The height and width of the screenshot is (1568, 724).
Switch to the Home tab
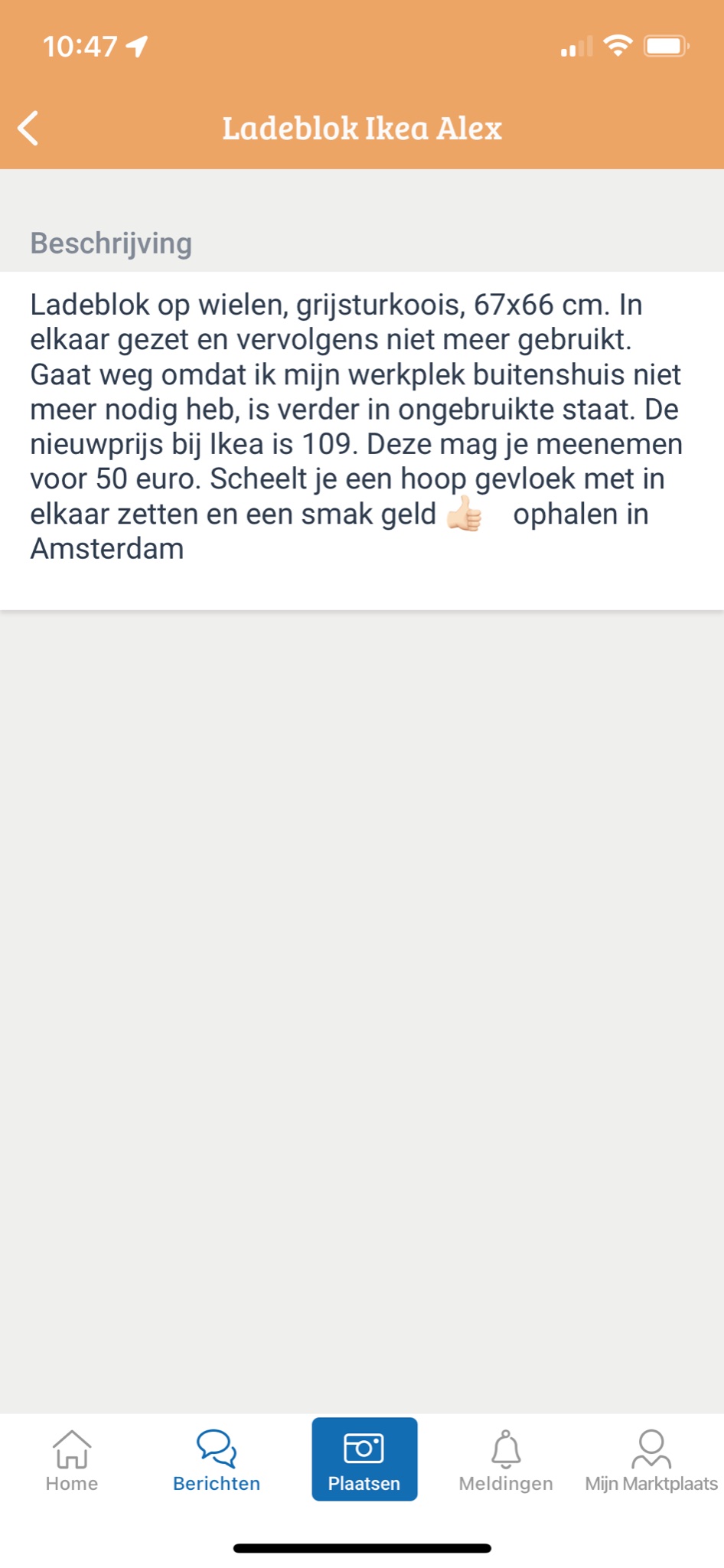(72, 1460)
